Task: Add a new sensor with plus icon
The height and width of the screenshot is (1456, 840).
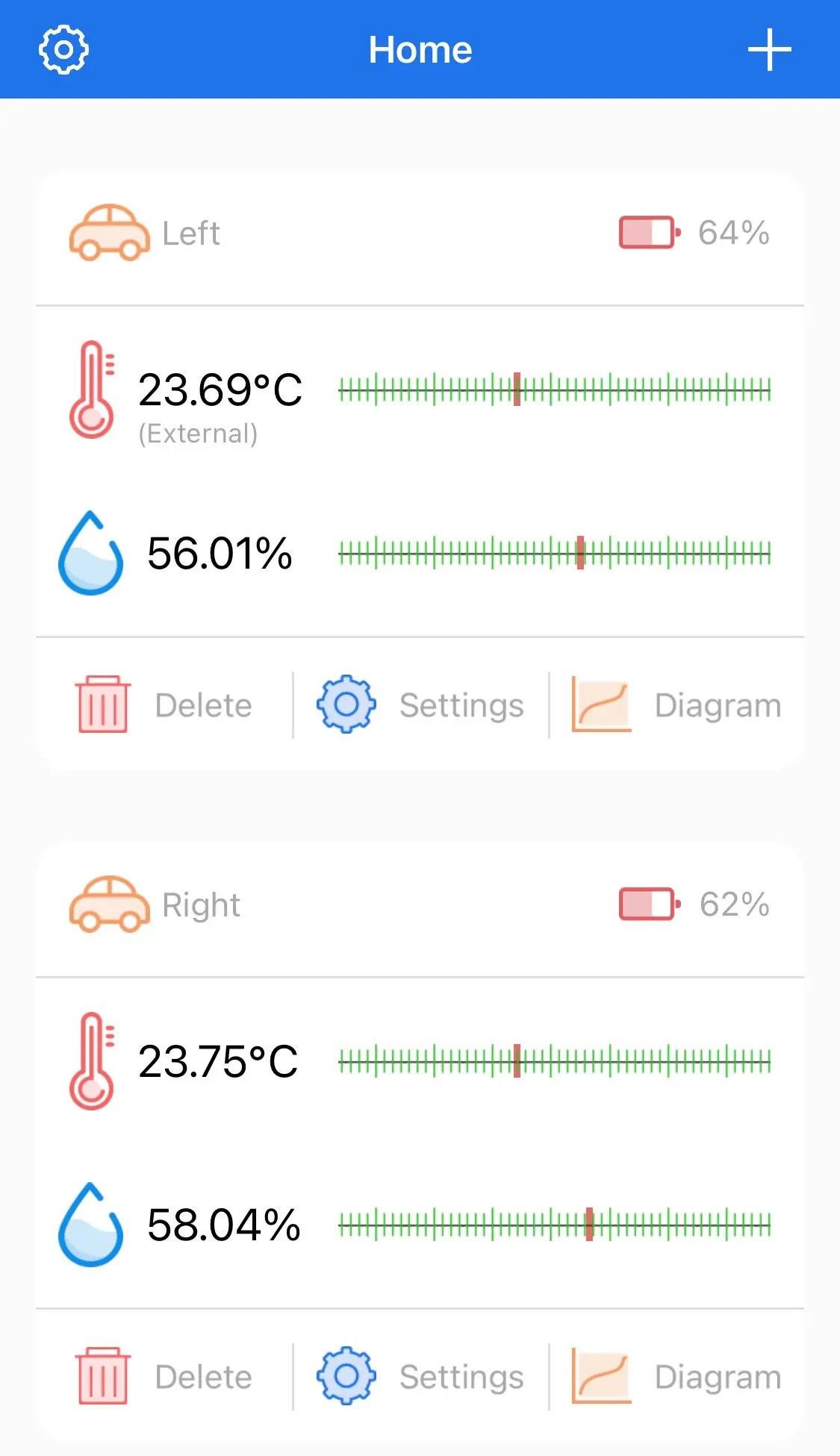Action: pos(769,50)
